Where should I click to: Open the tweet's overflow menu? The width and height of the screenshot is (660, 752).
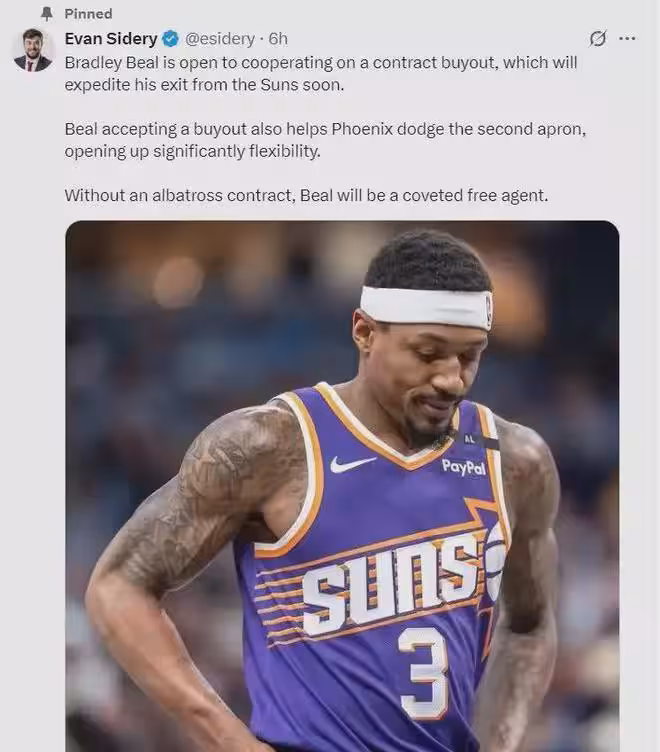[x=627, y=39]
